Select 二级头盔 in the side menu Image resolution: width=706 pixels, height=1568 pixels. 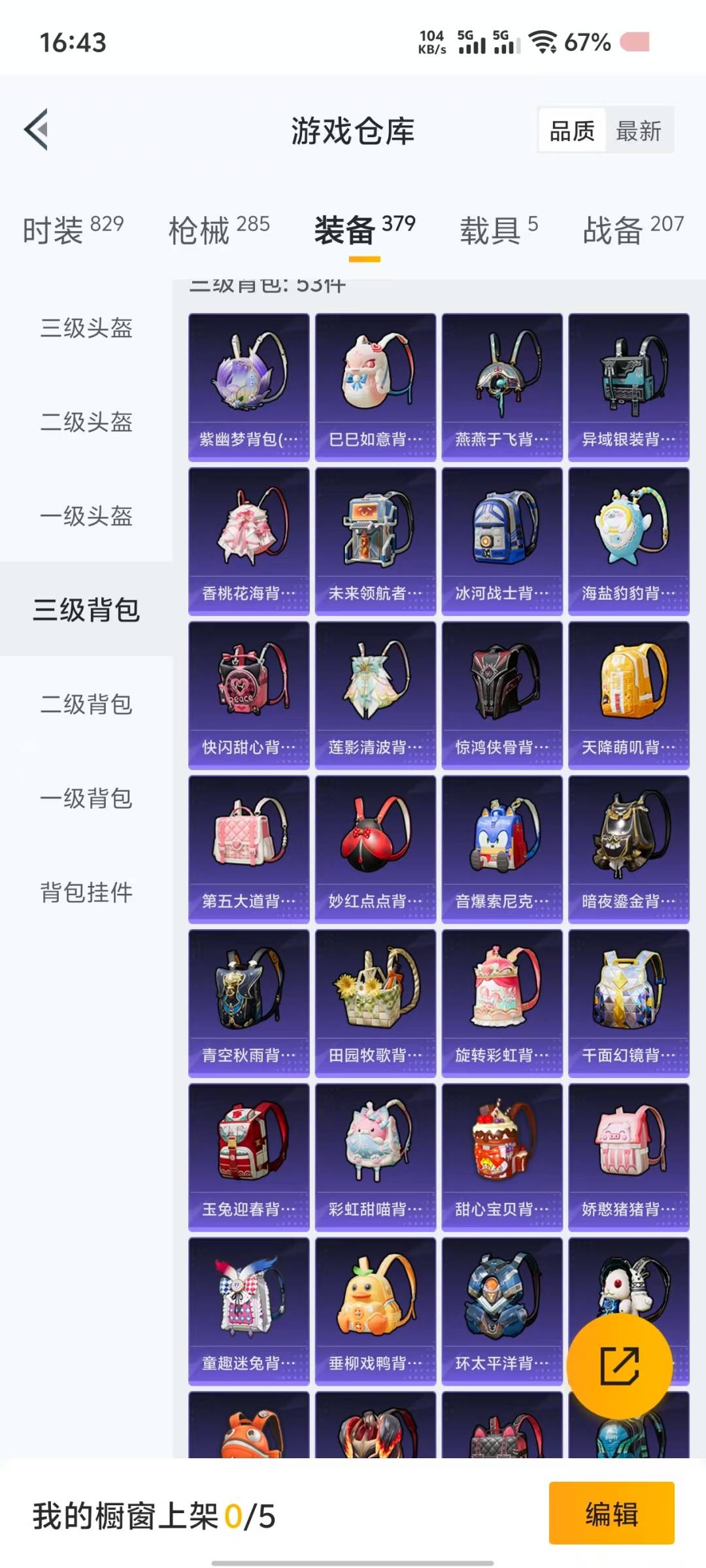[x=86, y=421]
